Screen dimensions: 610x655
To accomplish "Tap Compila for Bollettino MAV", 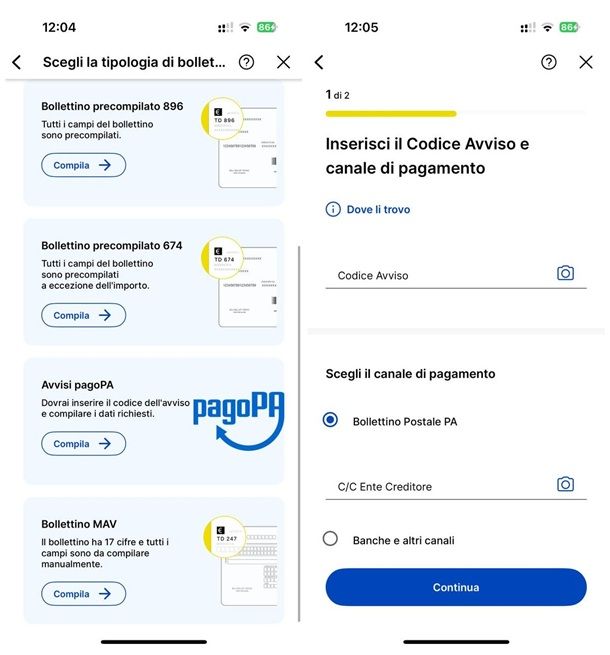I will pyautogui.click(x=83, y=593).
